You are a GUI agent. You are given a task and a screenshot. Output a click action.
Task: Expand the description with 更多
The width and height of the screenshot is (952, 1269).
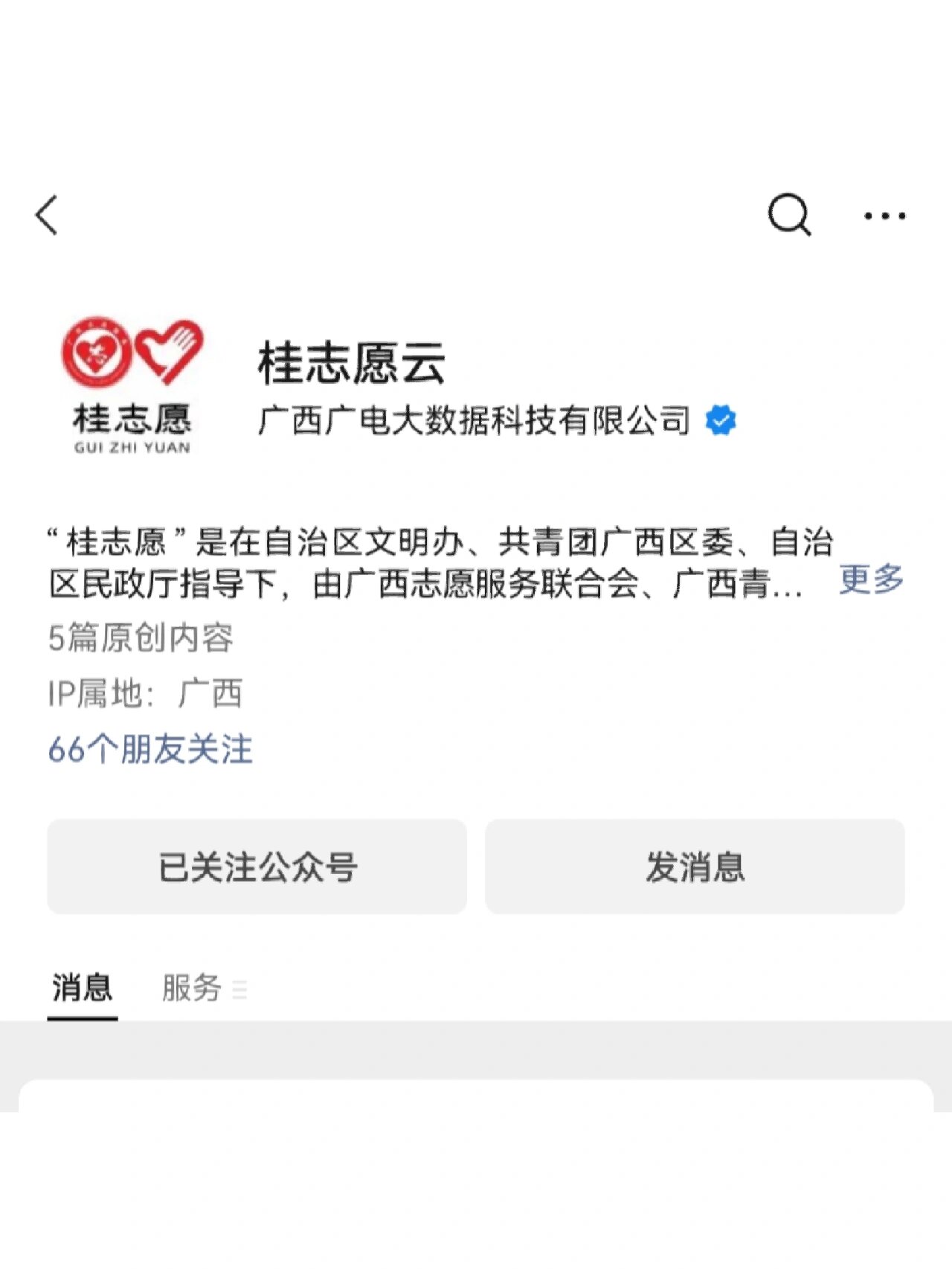click(x=871, y=580)
